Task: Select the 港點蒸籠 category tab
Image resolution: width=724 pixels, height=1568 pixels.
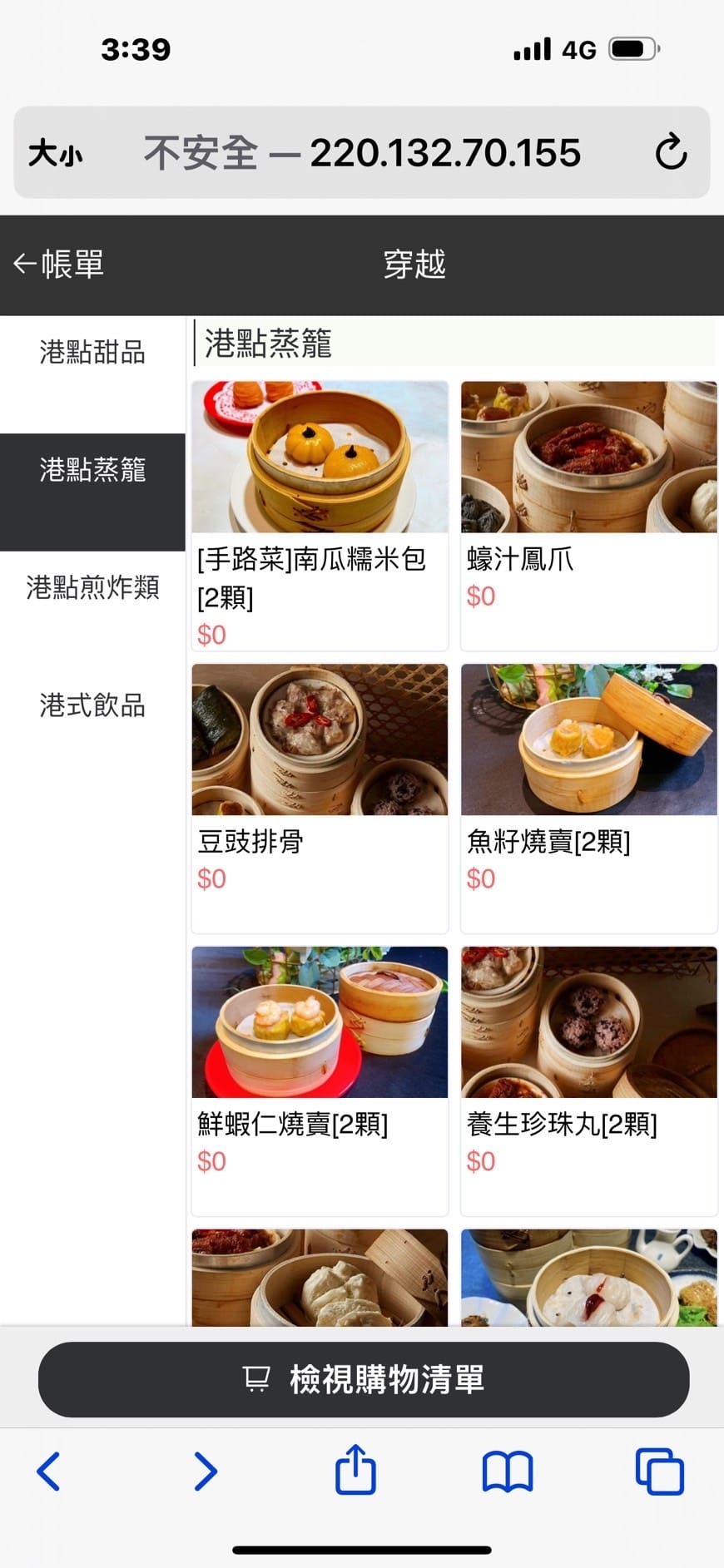Action: coord(92,470)
